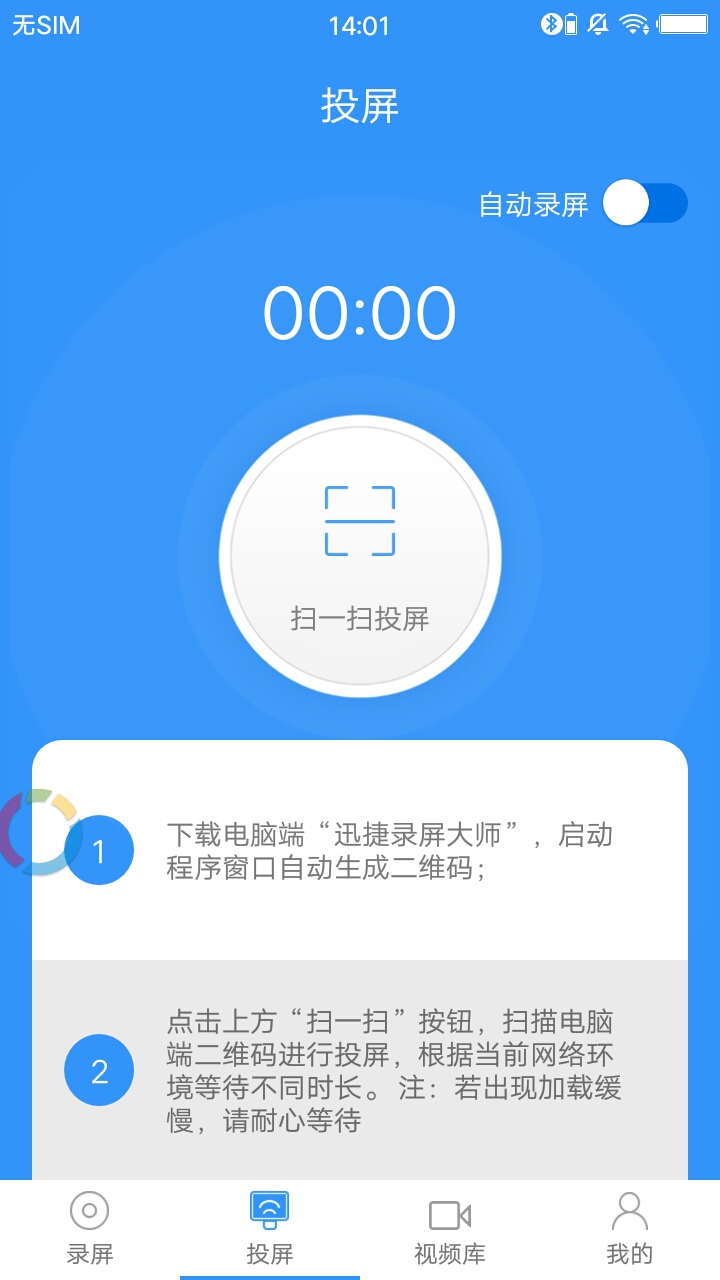The width and height of the screenshot is (720, 1280).
Task: Tap the step 1 numbered circle badge
Action: tap(99, 848)
